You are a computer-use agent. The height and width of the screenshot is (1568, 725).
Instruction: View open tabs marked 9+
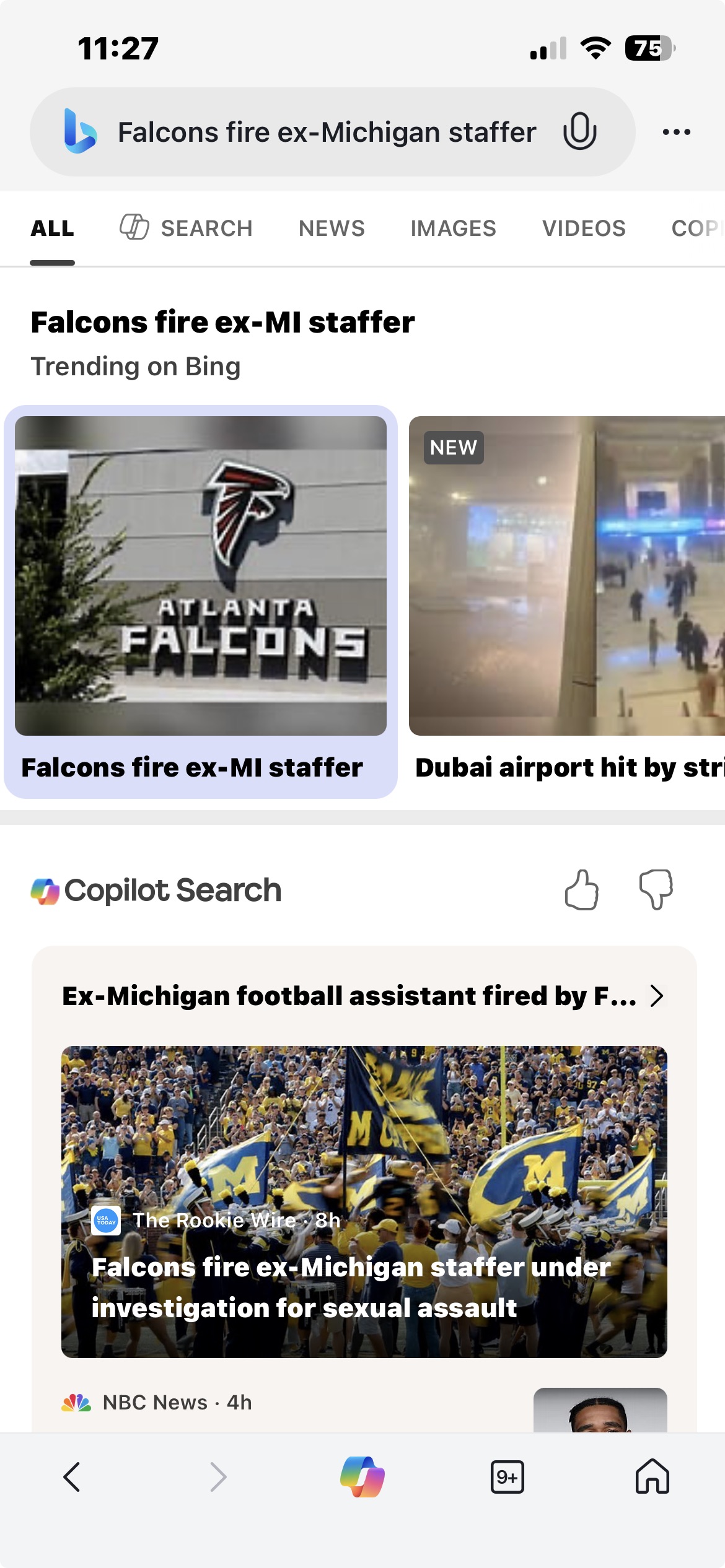[x=507, y=1477]
